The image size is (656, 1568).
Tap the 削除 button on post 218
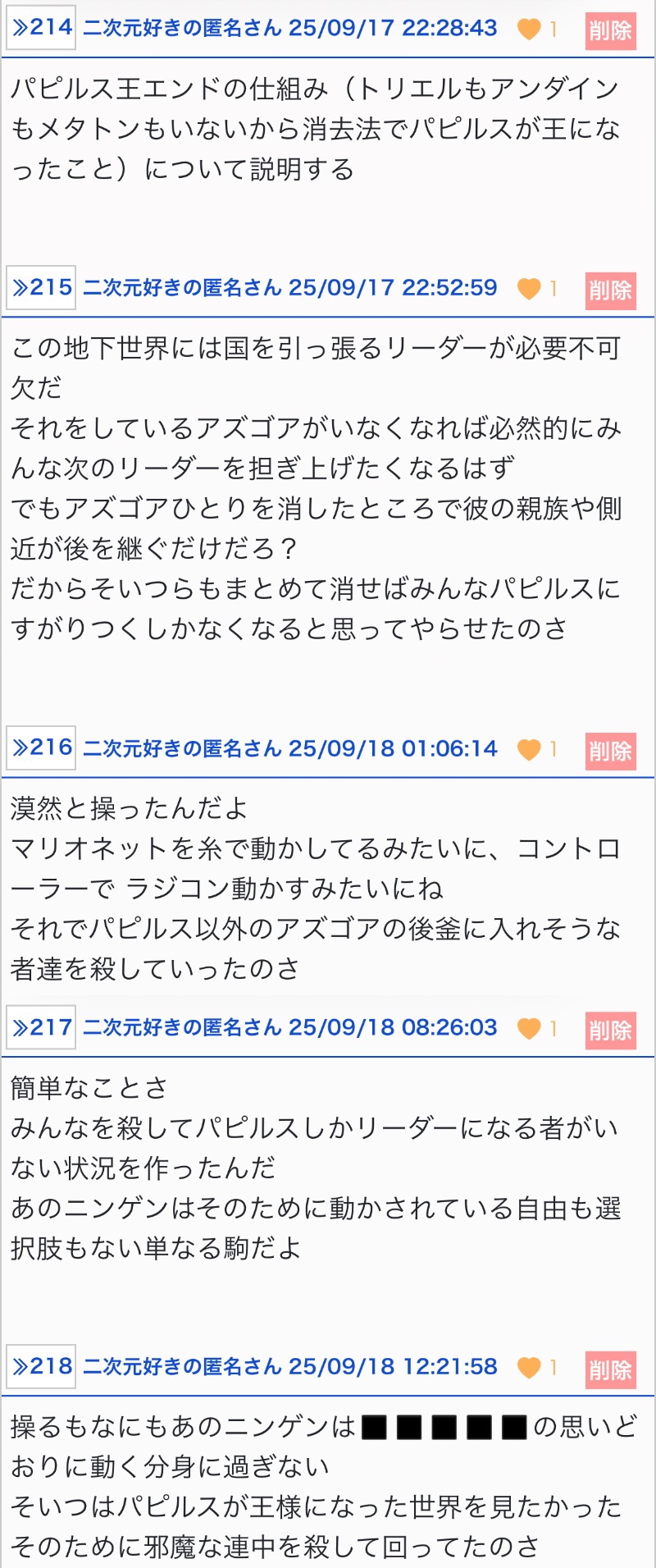610,1369
